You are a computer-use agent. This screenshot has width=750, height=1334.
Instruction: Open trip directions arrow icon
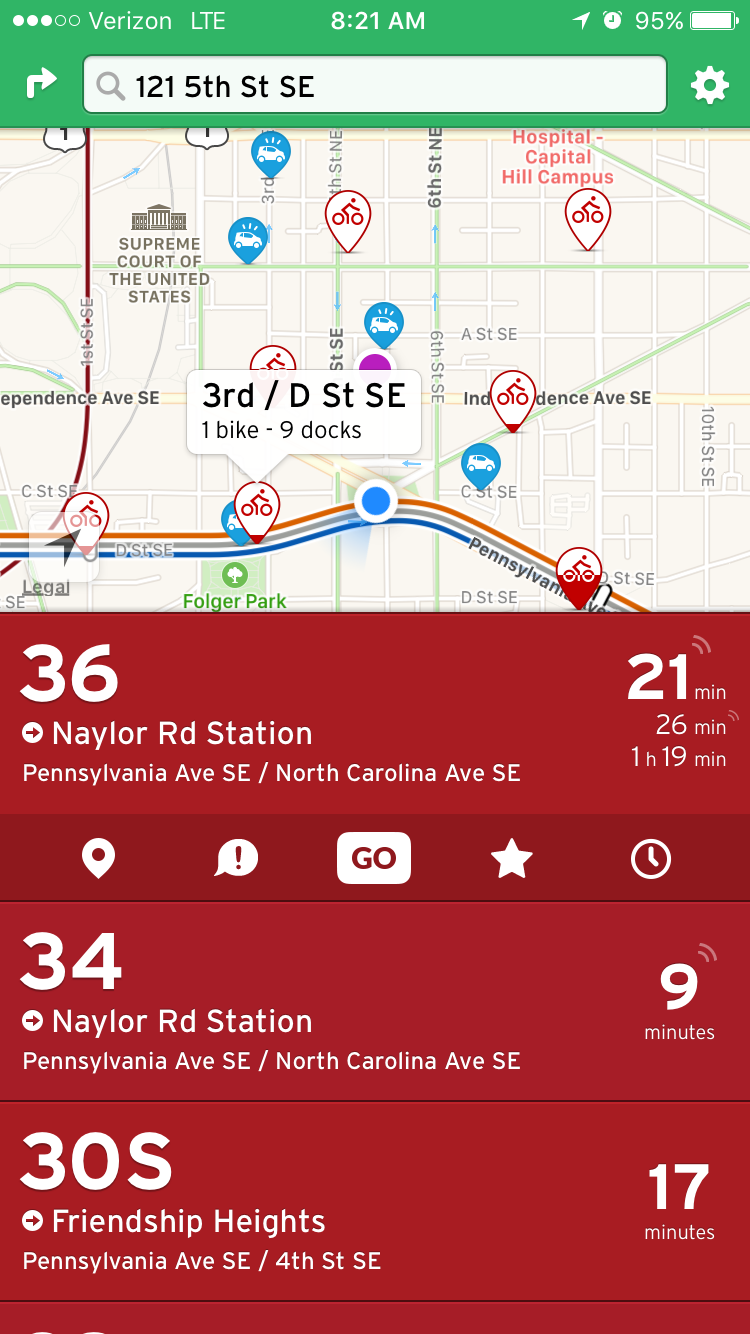pyautogui.click(x=41, y=85)
